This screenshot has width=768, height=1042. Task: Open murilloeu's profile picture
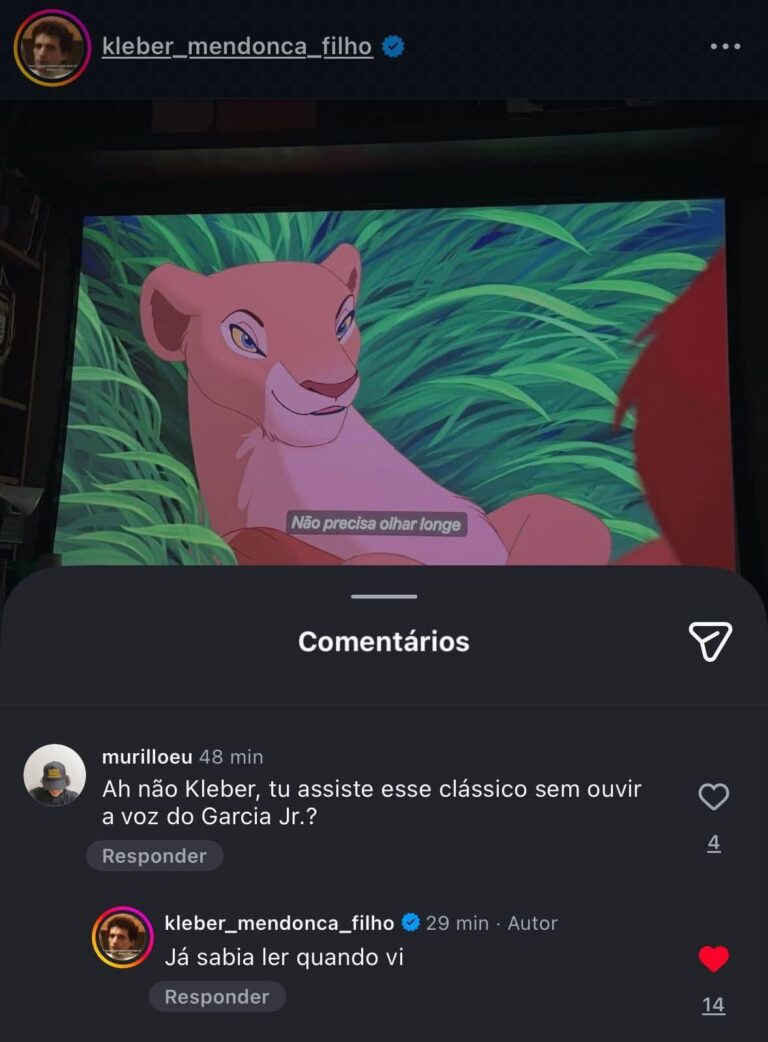click(x=54, y=775)
